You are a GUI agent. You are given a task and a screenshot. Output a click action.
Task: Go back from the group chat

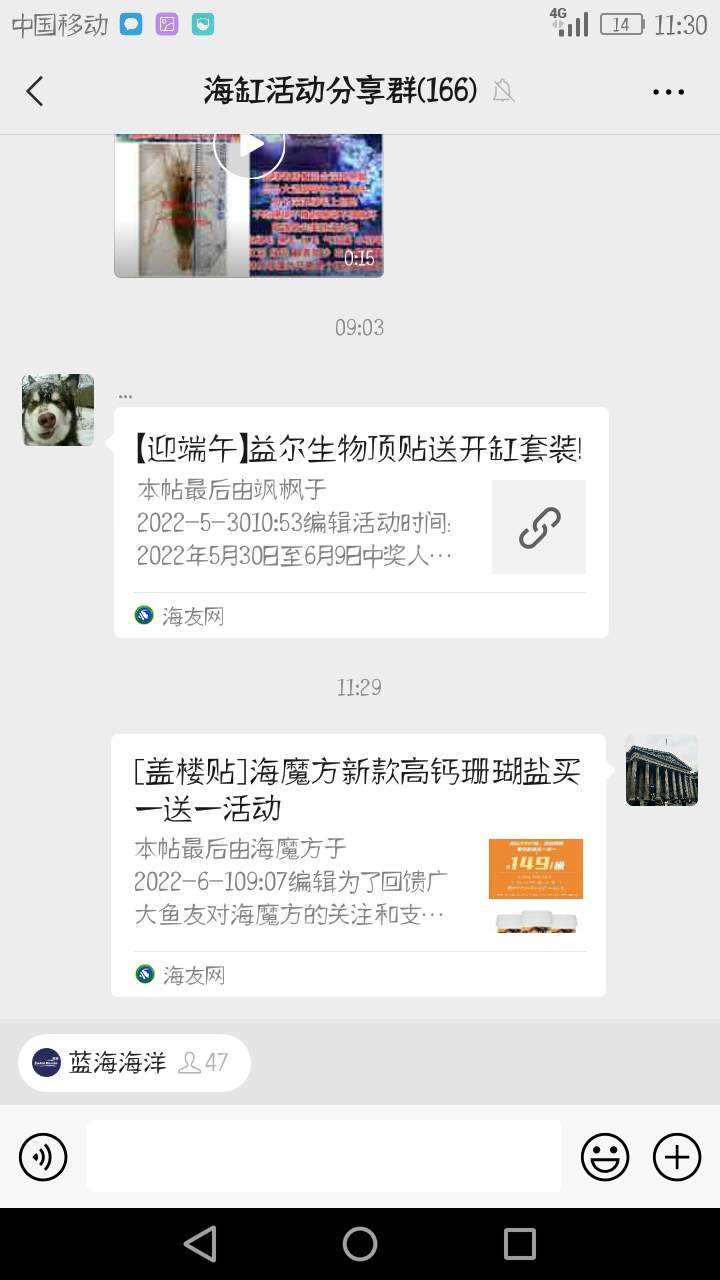35,91
